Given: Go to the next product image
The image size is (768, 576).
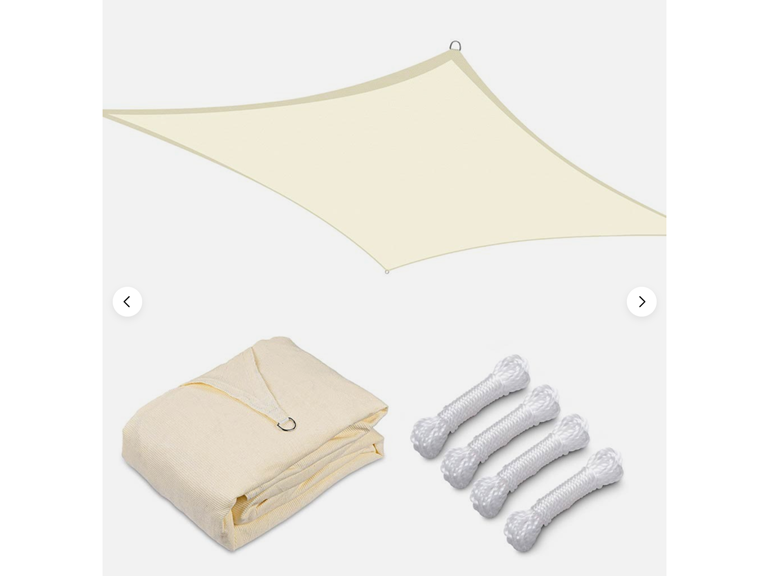Looking at the screenshot, I should coord(641,302).
